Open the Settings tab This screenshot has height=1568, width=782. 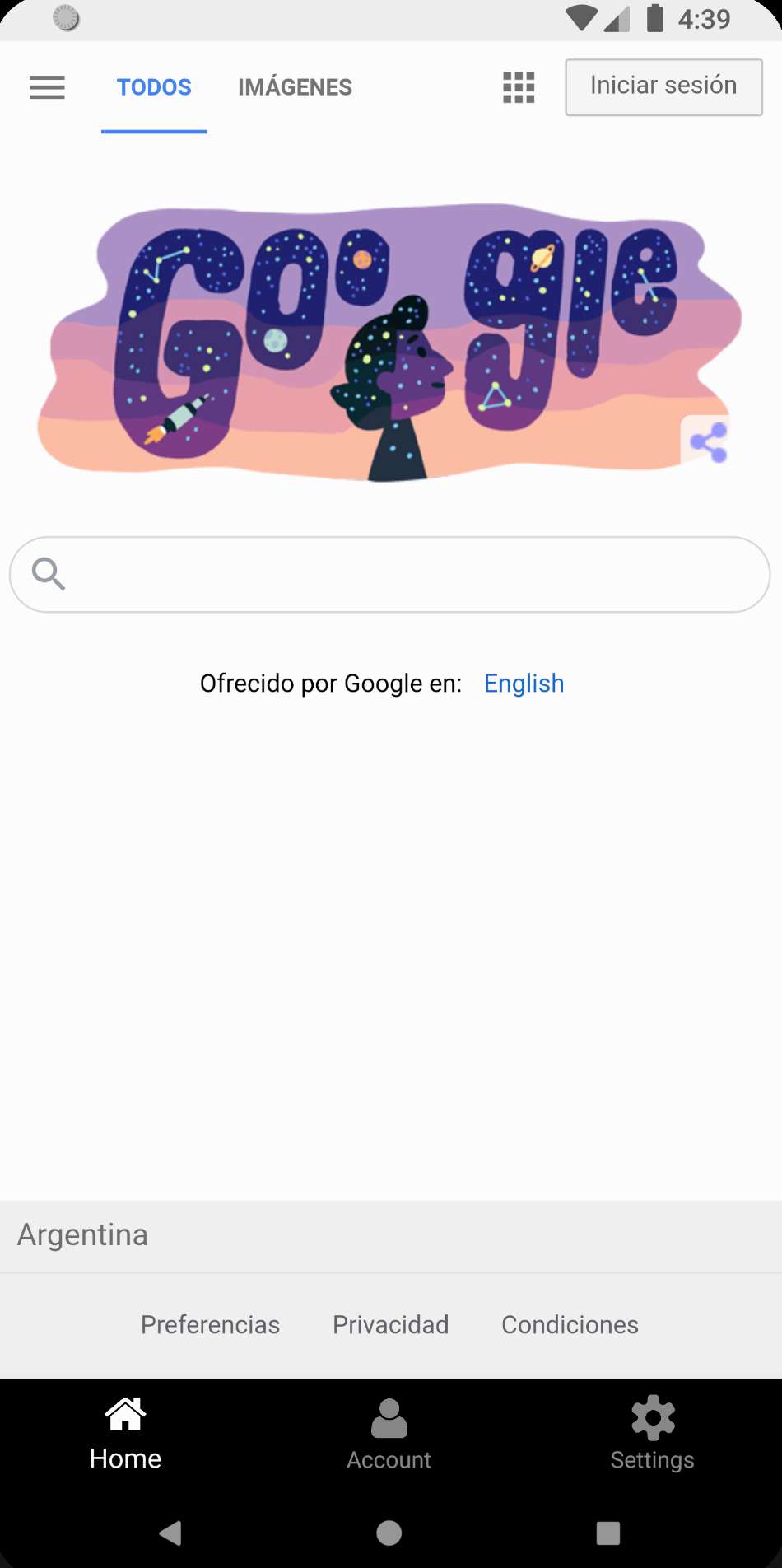[652, 1435]
